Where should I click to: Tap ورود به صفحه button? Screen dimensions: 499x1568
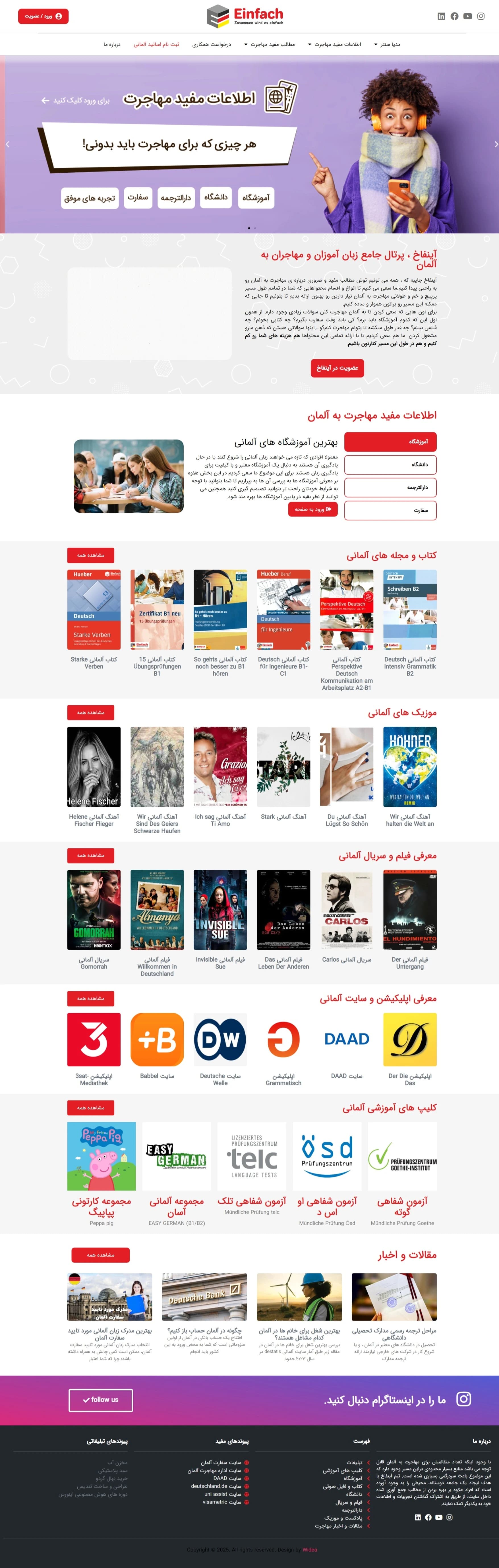pos(313,509)
